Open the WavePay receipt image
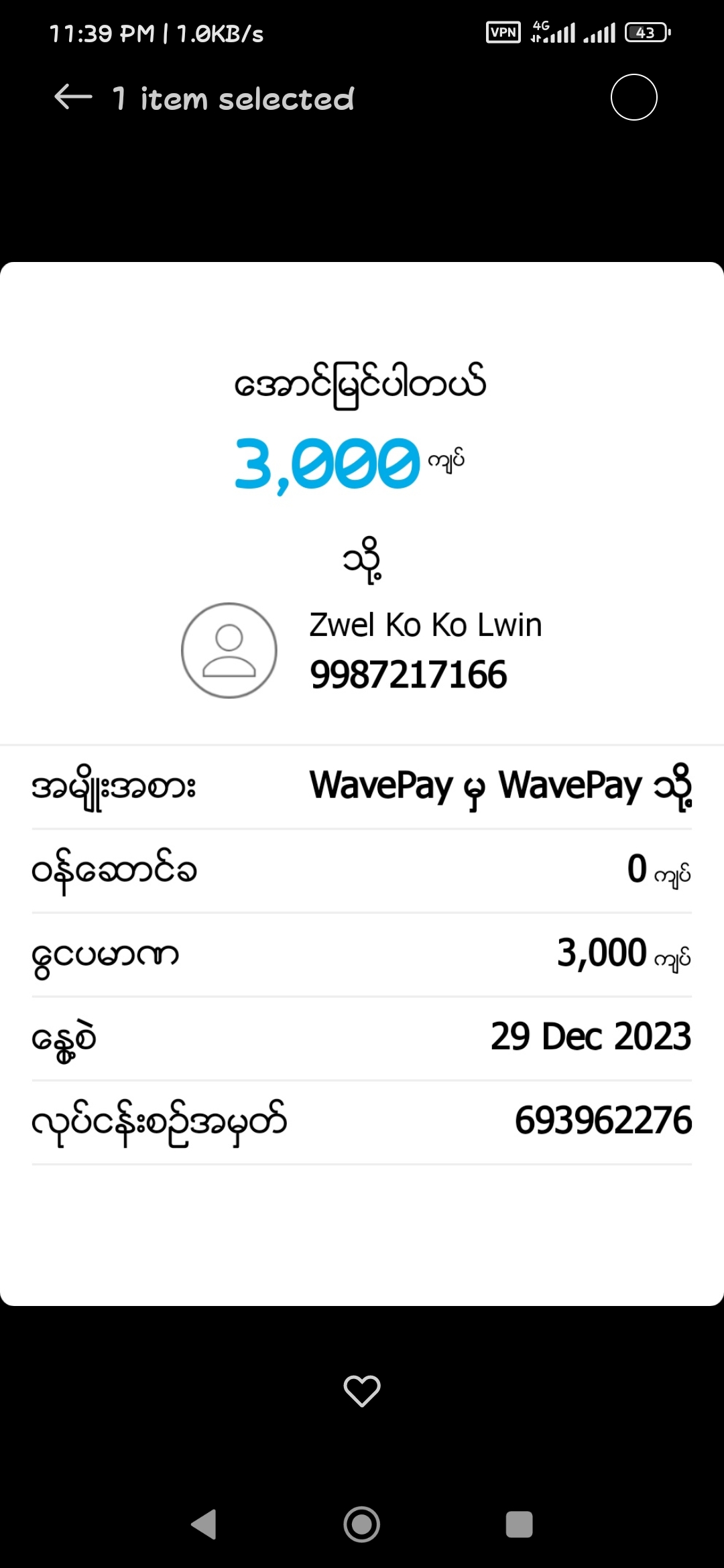724x1568 pixels. (362, 783)
